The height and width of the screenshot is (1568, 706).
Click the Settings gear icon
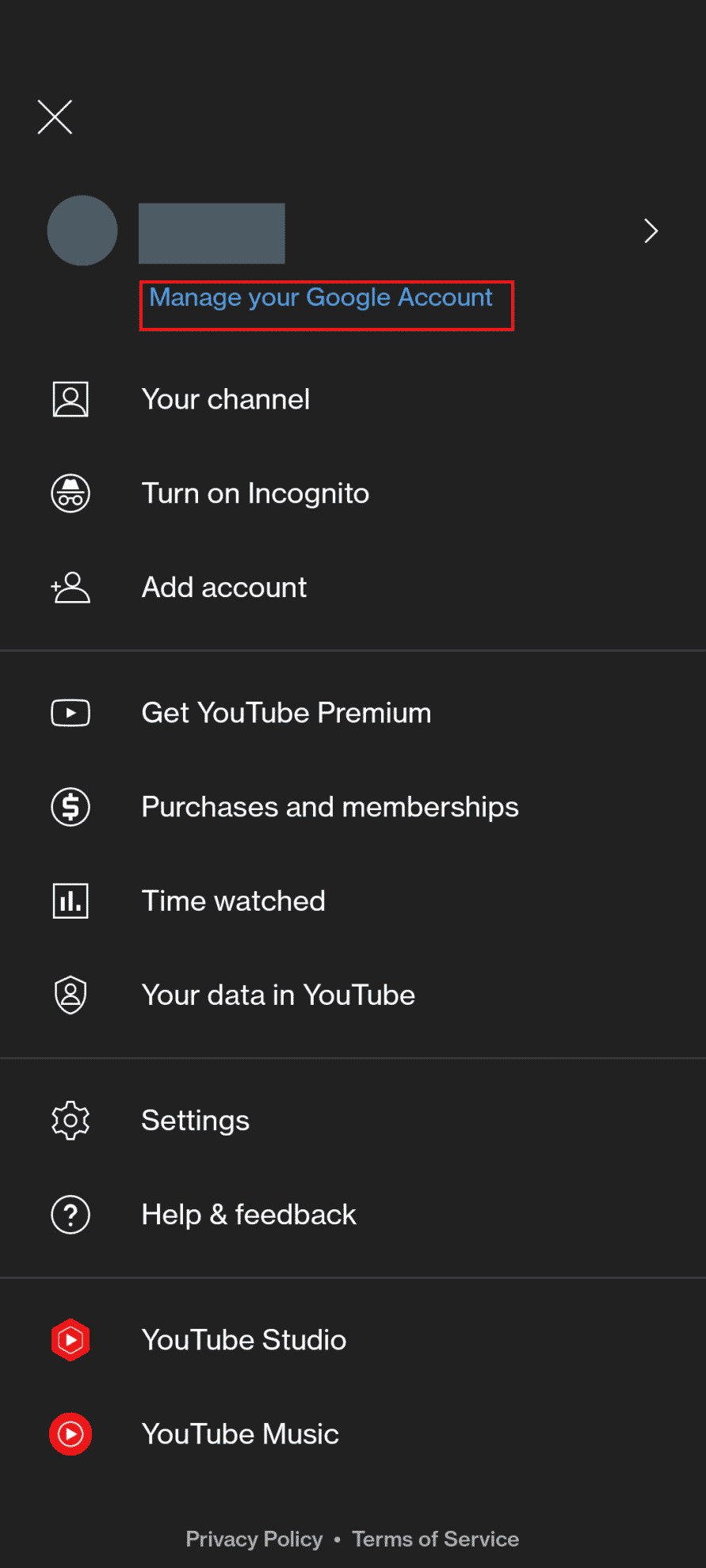tap(70, 1120)
